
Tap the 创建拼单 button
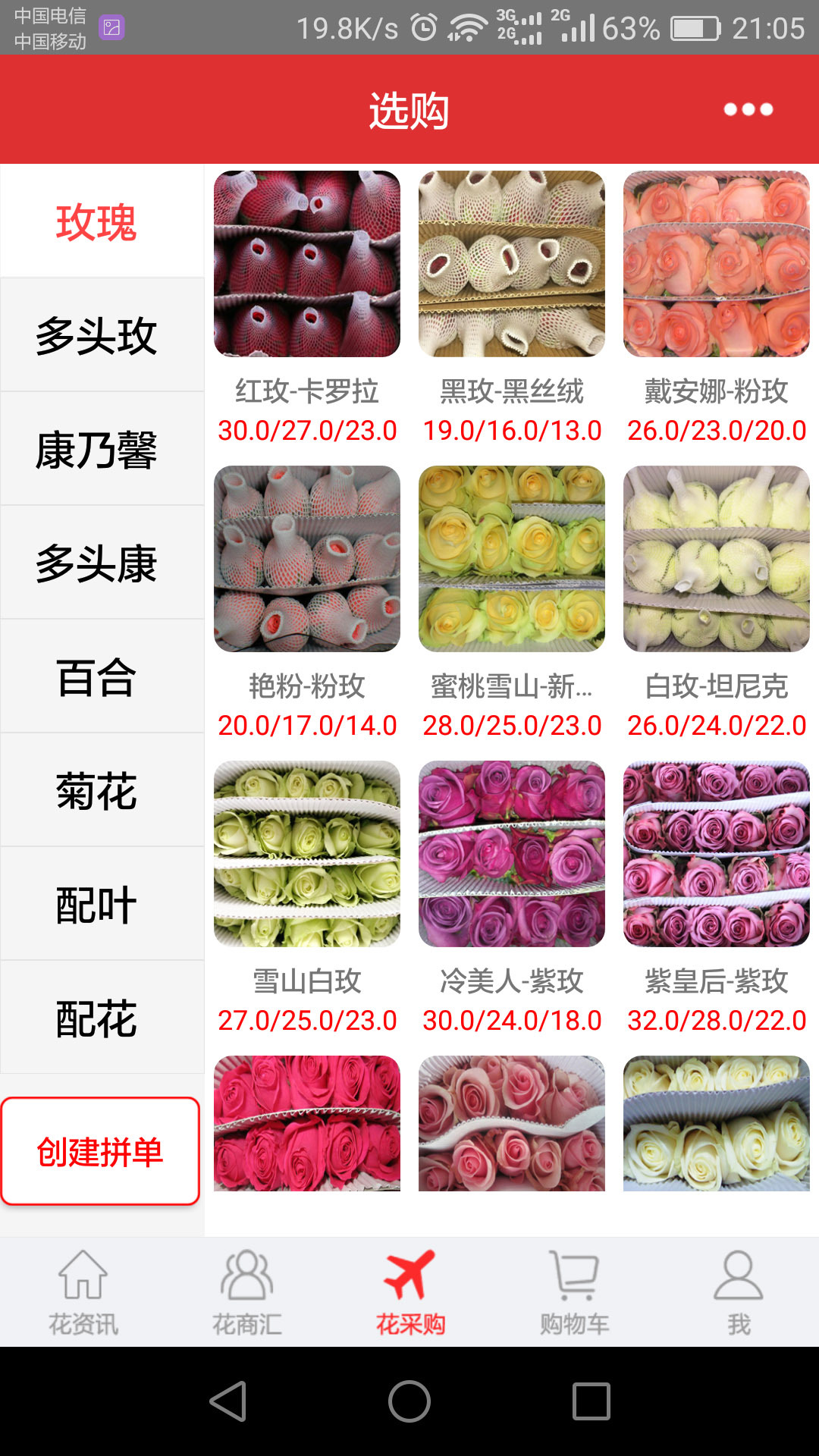pyautogui.click(x=100, y=1151)
